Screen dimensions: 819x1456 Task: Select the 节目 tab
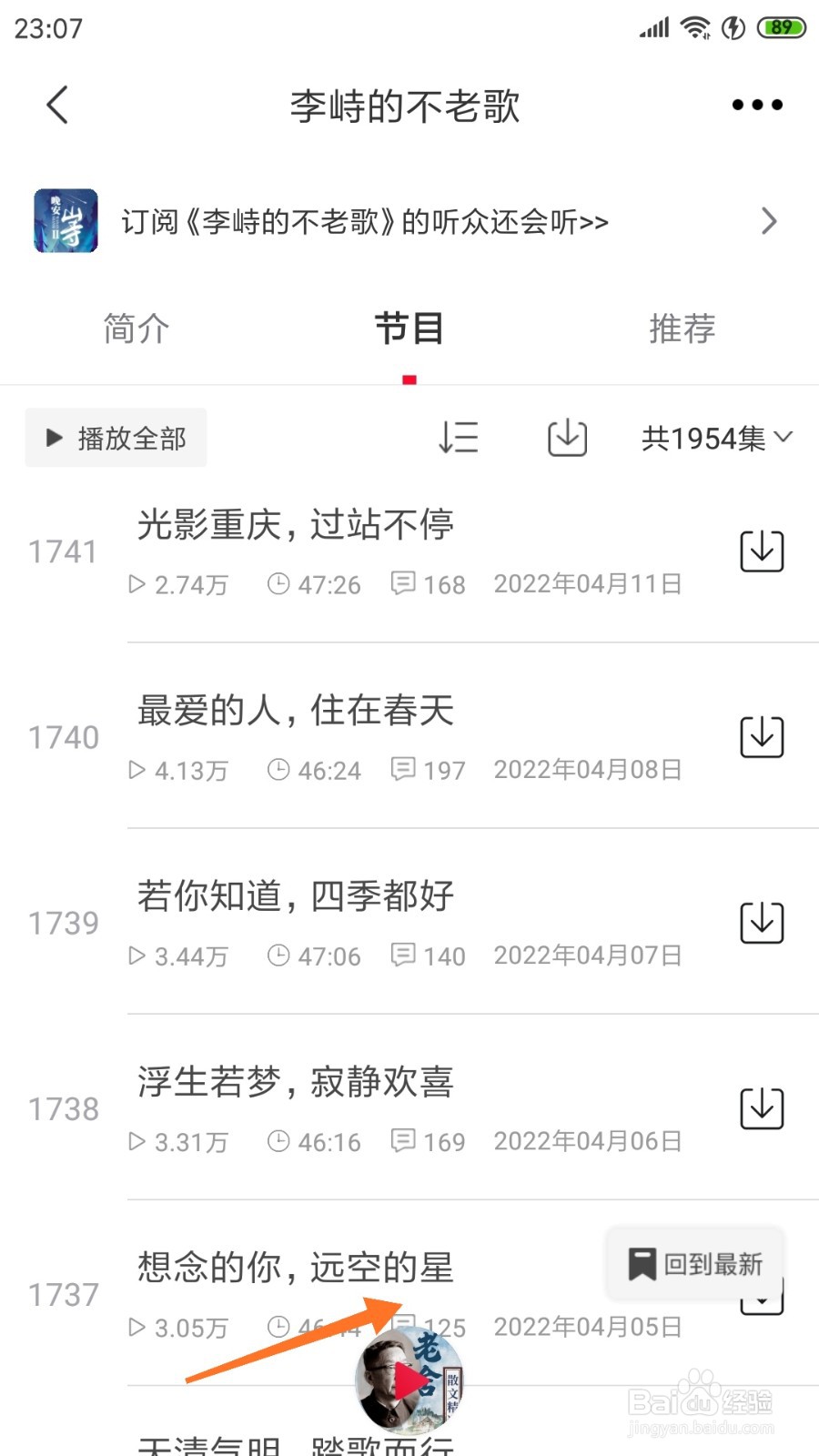[x=409, y=329]
